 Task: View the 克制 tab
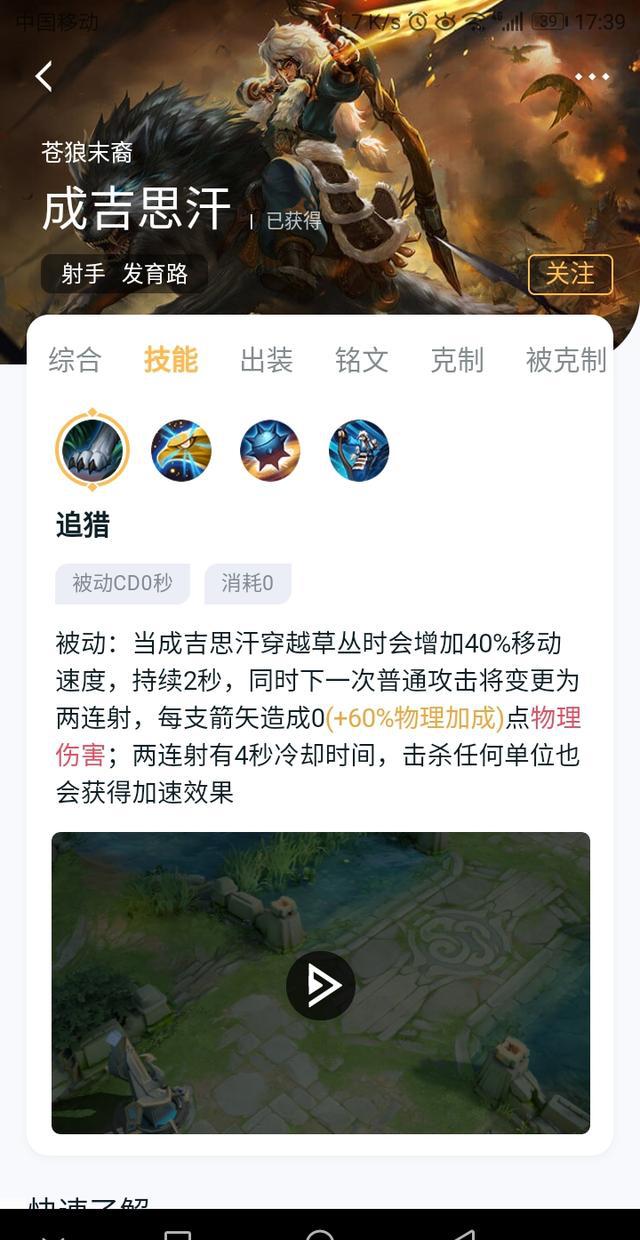[x=457, y=360]
